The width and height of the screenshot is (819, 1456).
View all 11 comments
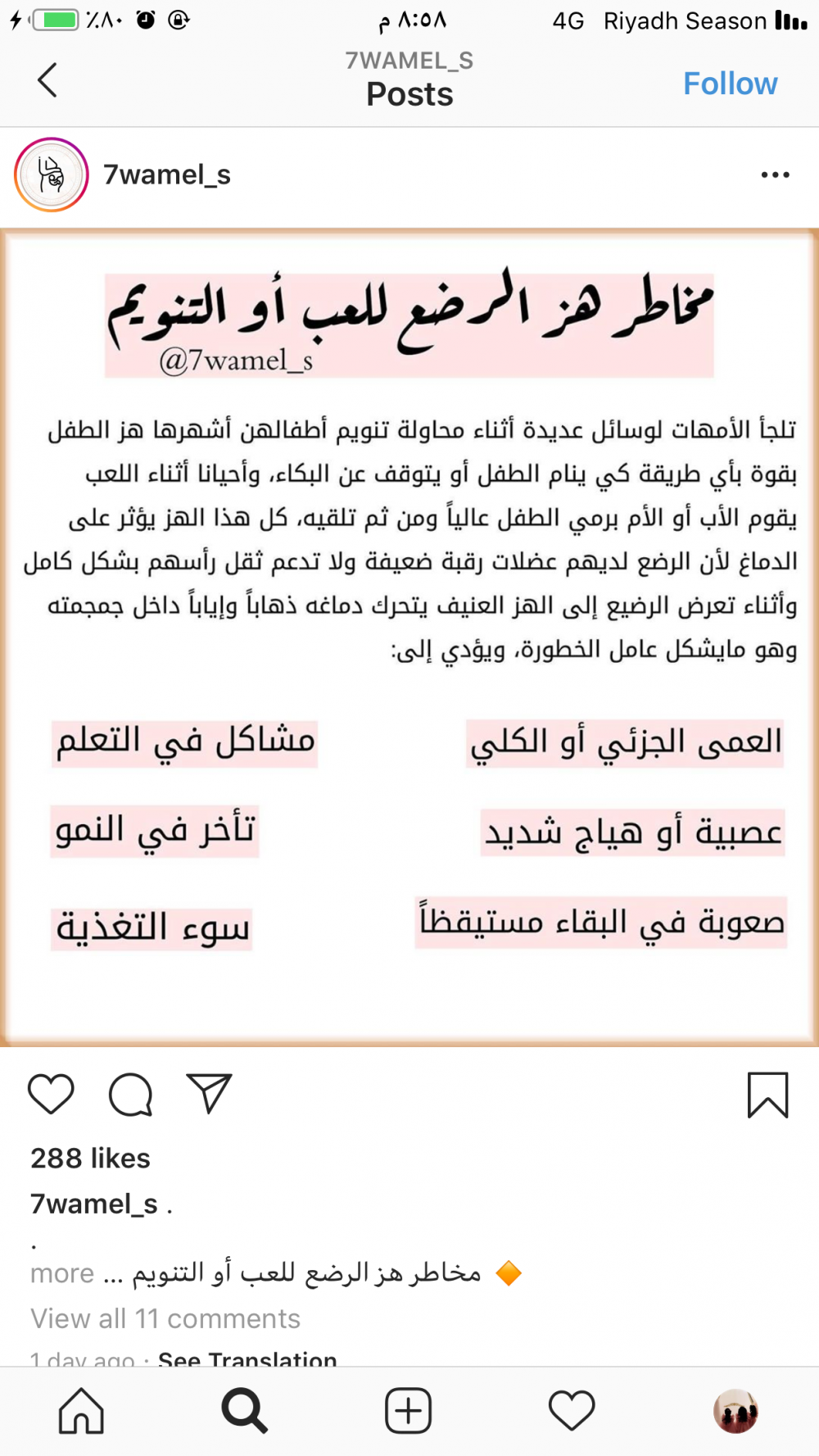point(165,1318)
